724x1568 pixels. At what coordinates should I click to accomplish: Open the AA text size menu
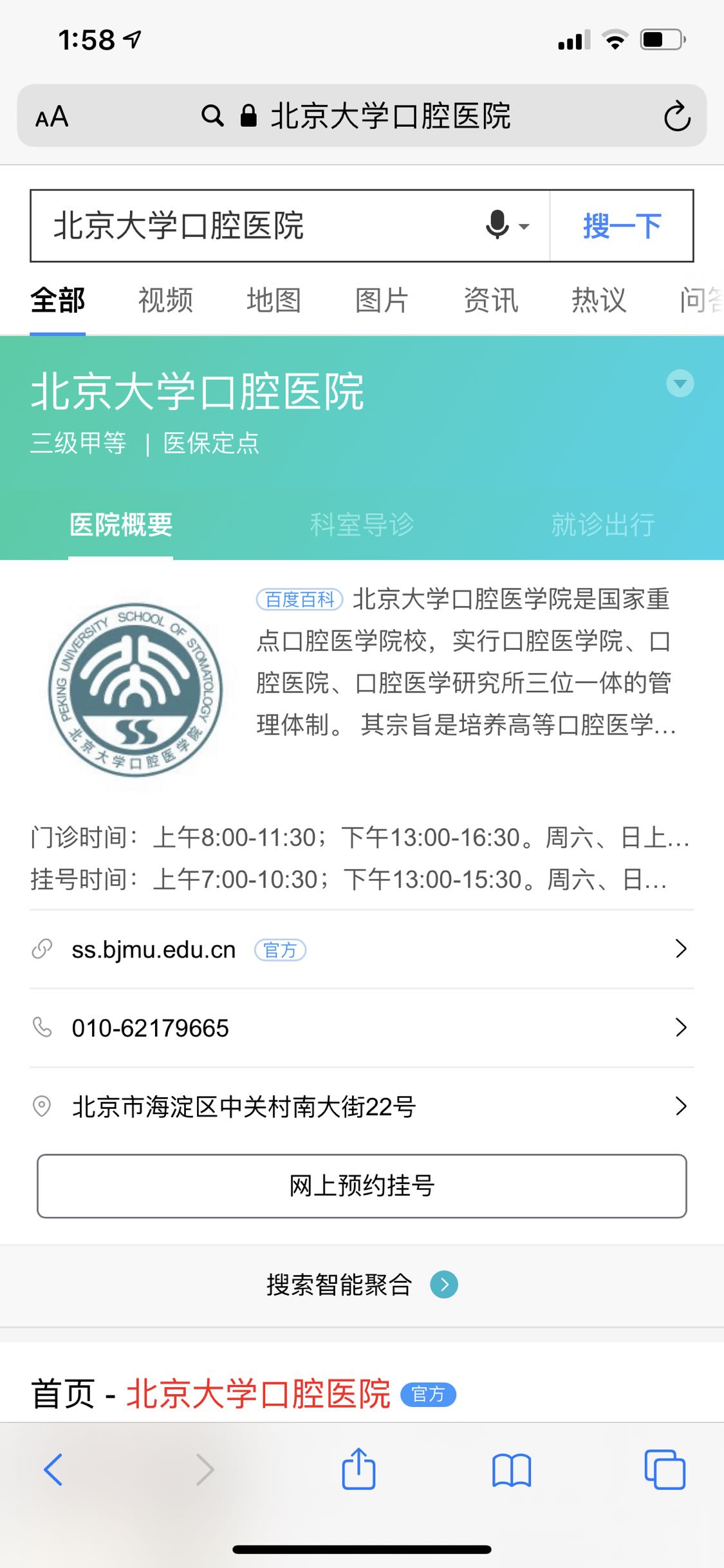click(52, 117)
